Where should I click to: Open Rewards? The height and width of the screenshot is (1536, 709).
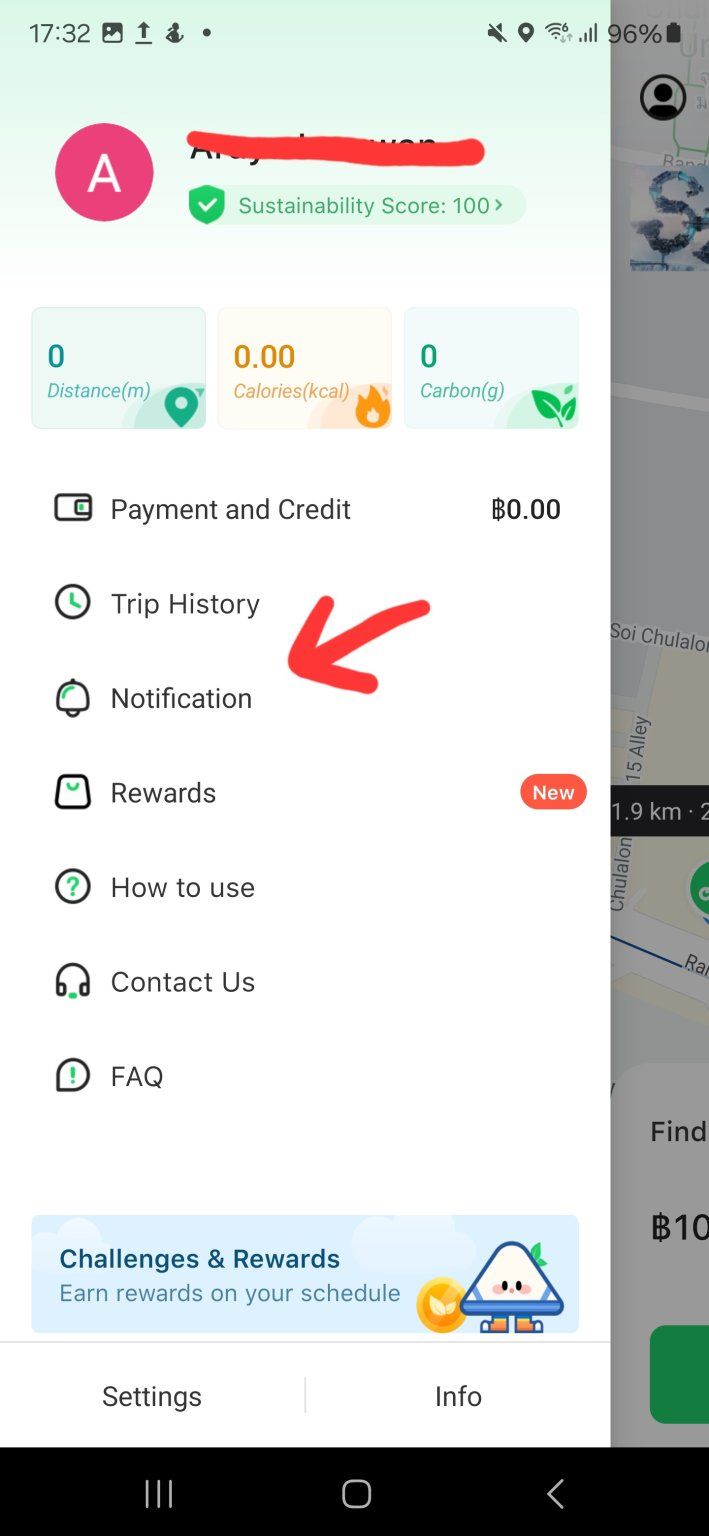click(x=163, y=793)
